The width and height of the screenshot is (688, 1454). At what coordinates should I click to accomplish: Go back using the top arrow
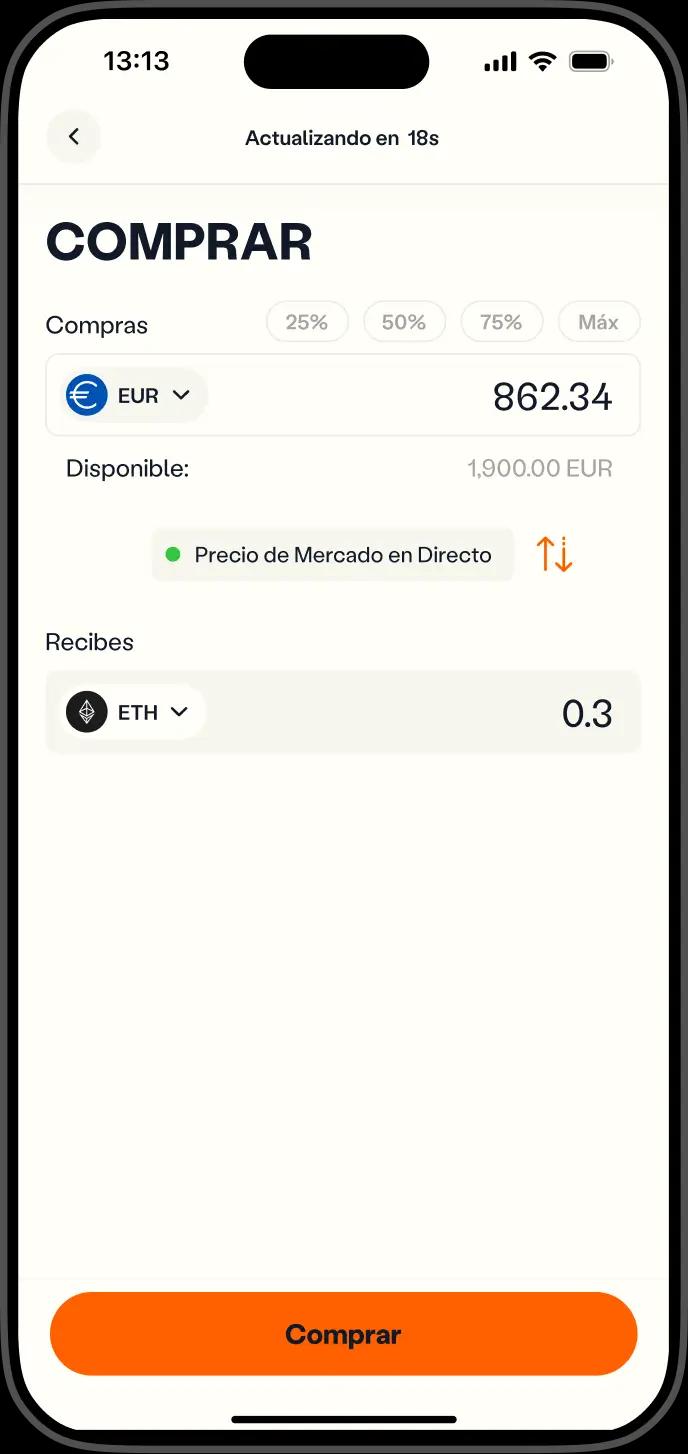click(74, 137)
